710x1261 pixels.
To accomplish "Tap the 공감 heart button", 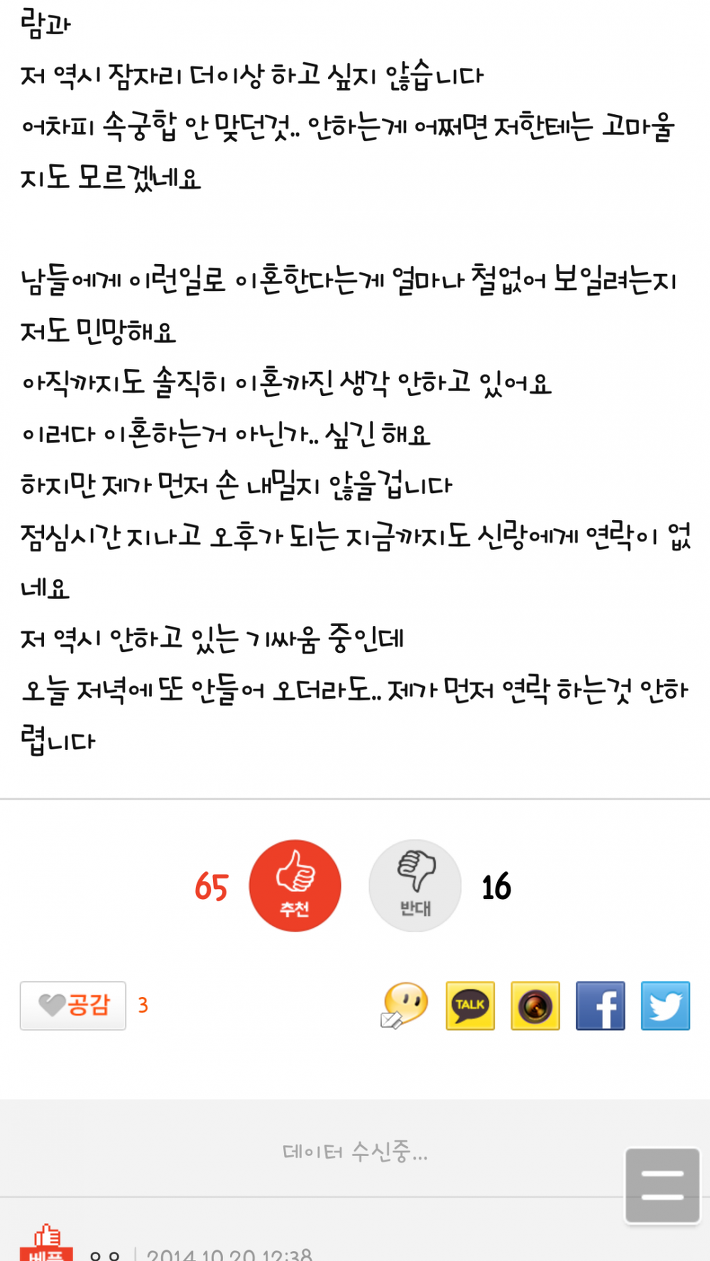I will pyautogui.click(x=73, y=1005).
